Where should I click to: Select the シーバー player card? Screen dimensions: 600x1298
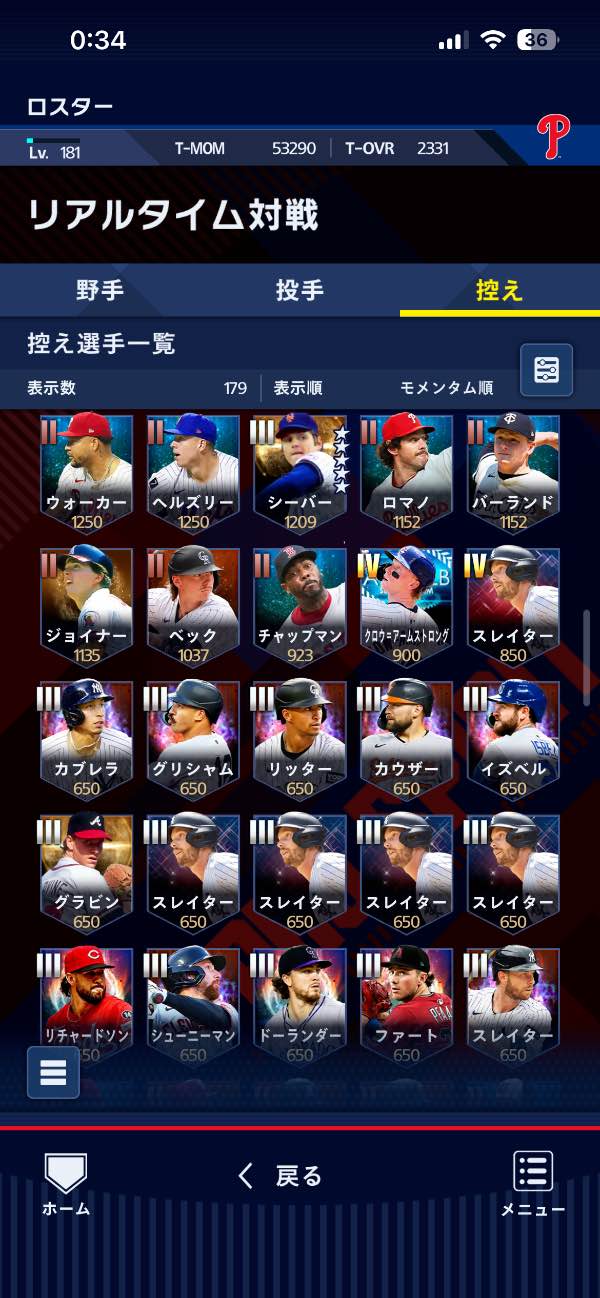tap(300, 472)
